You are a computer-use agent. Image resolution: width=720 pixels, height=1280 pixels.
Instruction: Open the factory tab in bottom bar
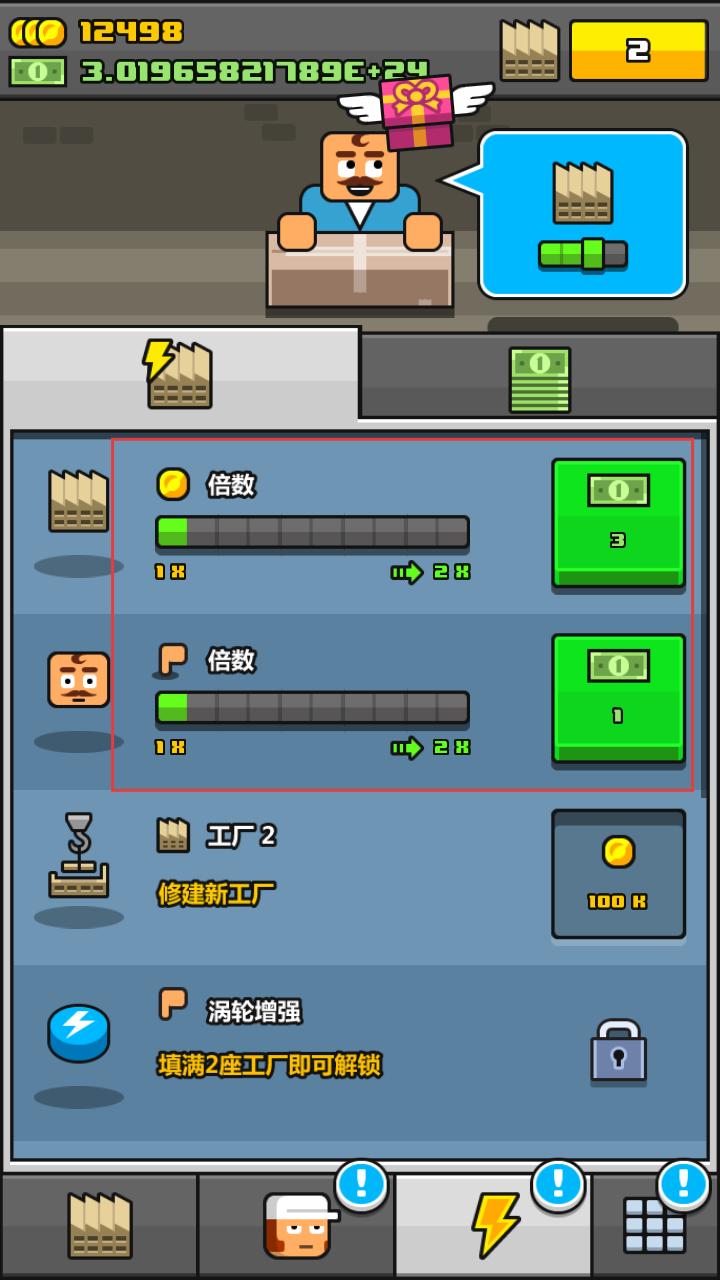tap(99, 1225)
